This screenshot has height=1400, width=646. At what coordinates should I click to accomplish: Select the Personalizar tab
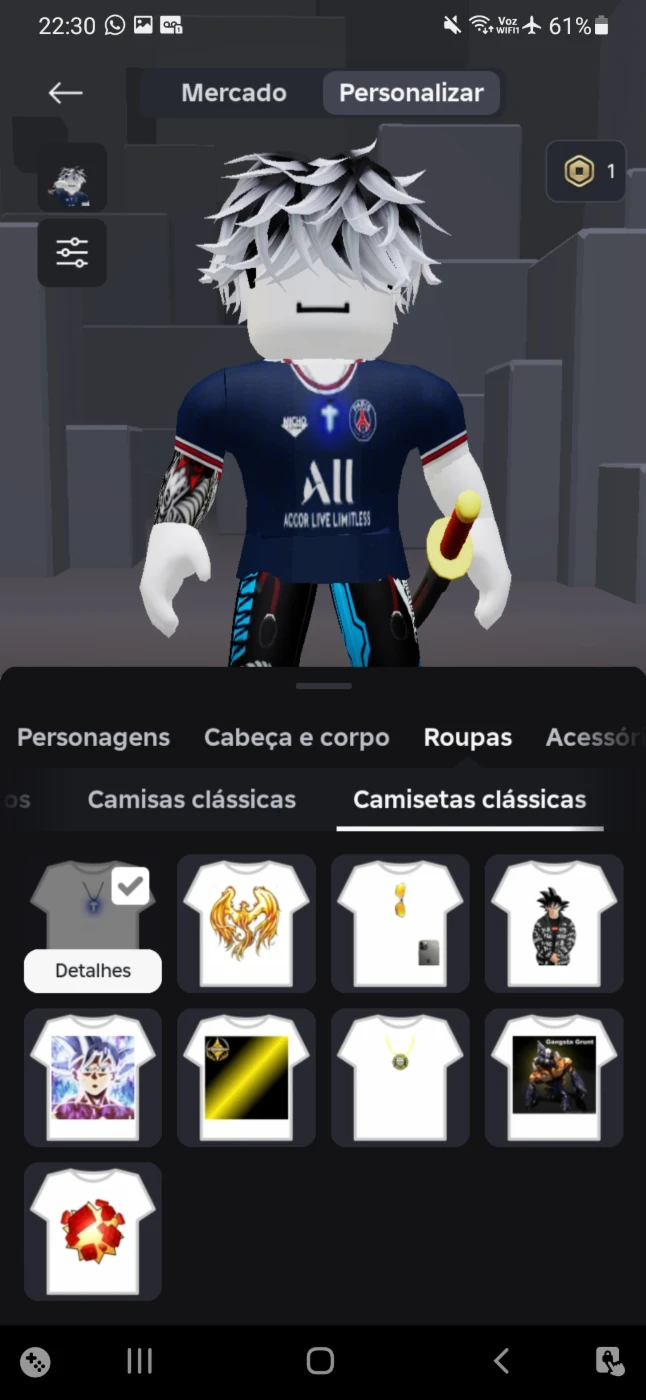click(411, 93)
